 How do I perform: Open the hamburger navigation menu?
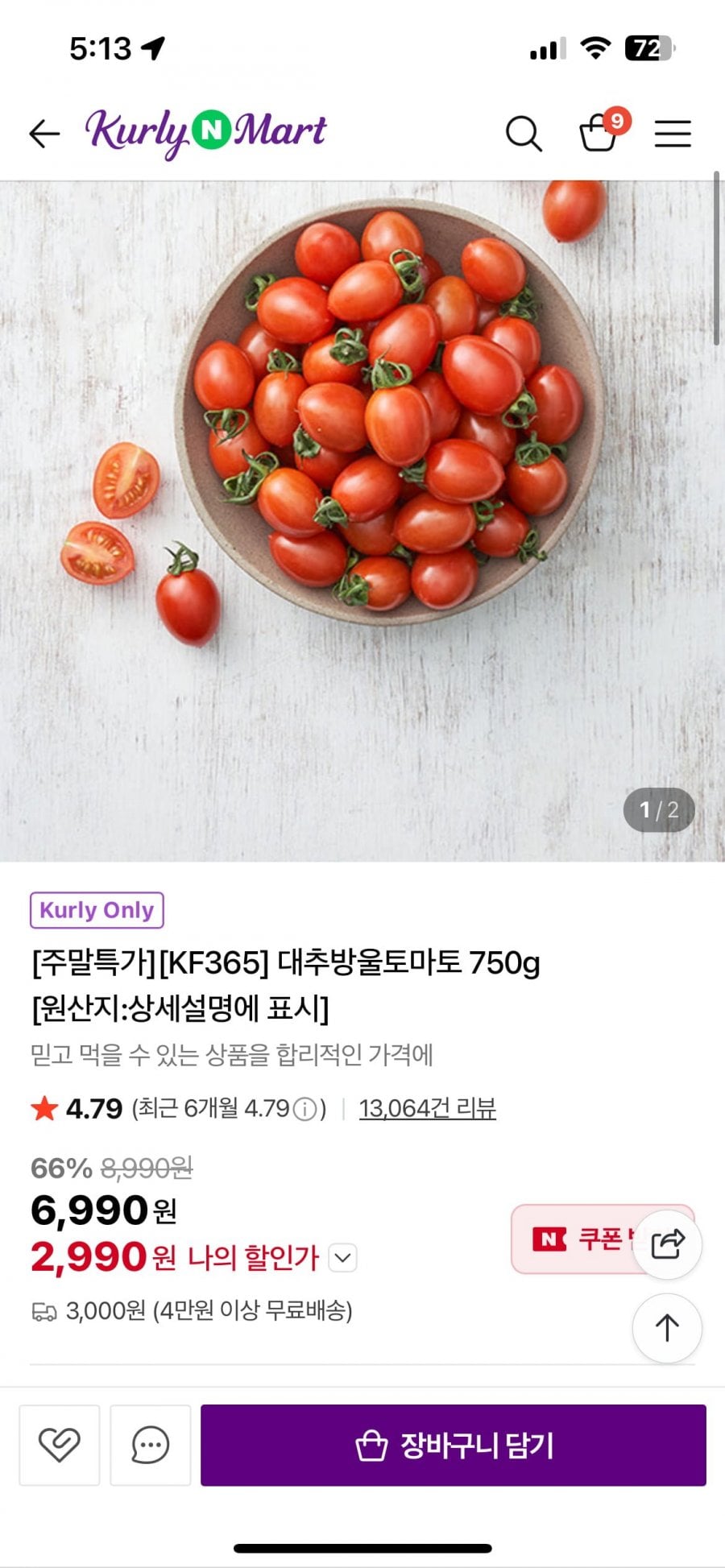pyautogui.click(x=672, y=133)
